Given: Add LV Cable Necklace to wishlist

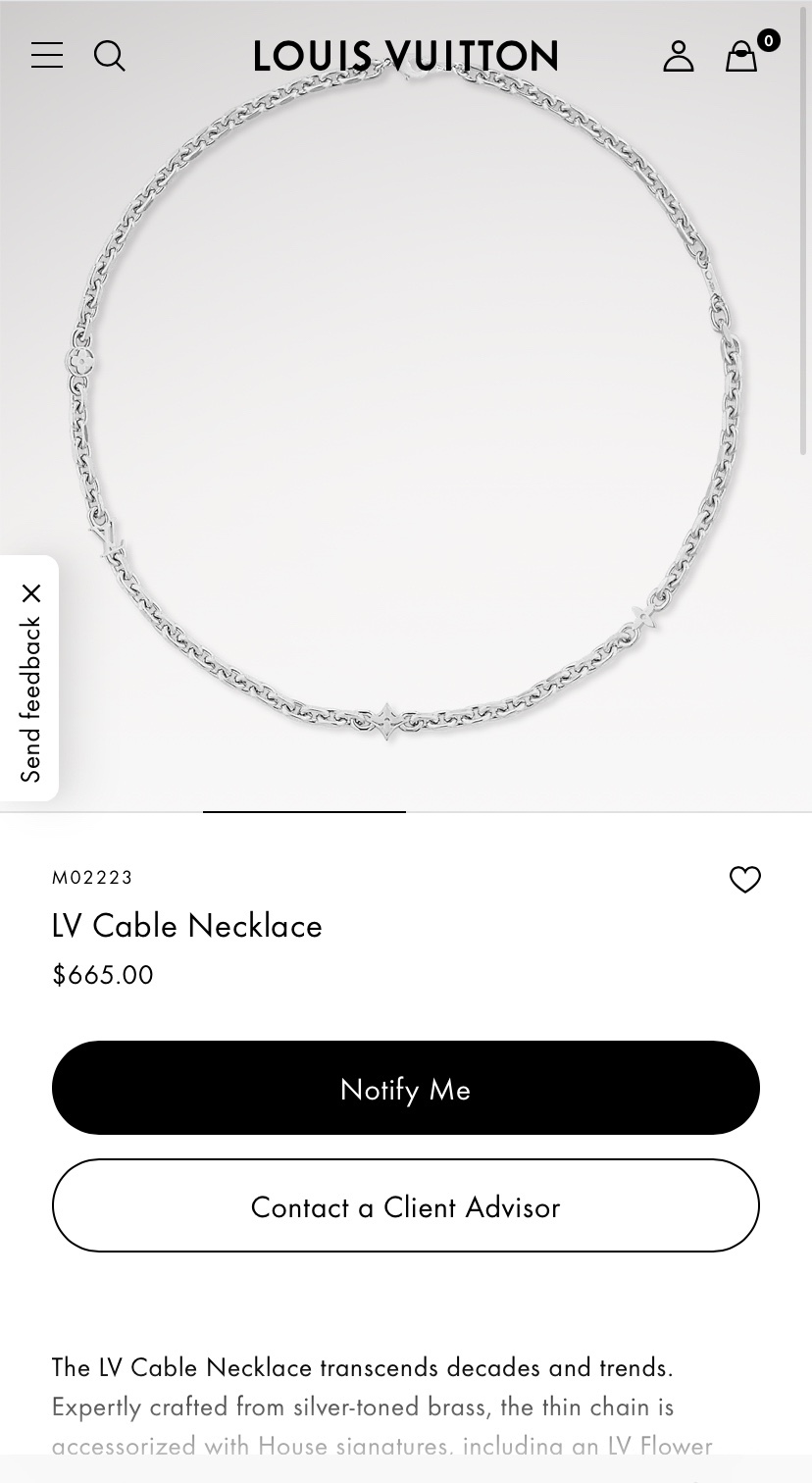Looking at the screenshot, I should (x=744, y=880).
